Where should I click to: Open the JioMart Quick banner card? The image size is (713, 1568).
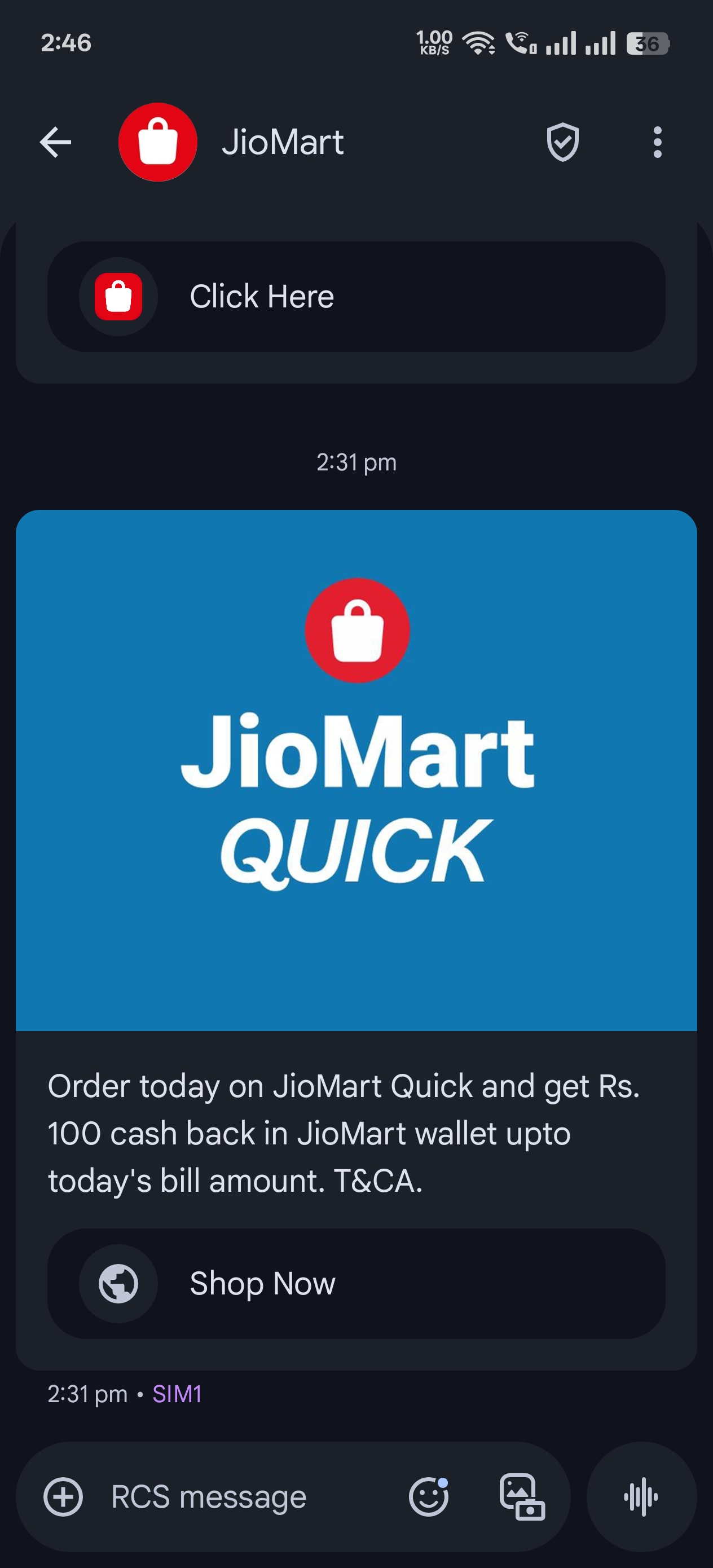click(356, 770)
